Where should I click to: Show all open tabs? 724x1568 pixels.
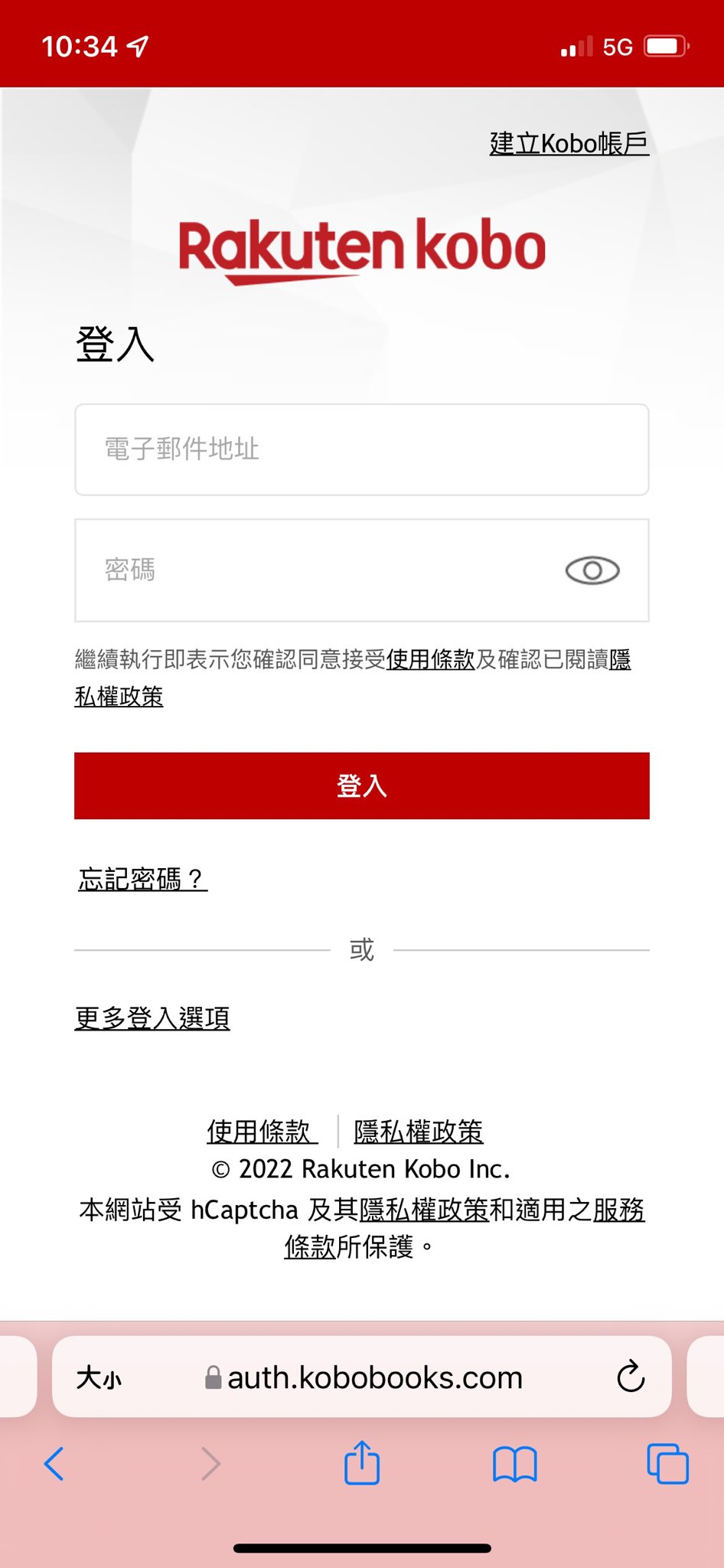667,1464
